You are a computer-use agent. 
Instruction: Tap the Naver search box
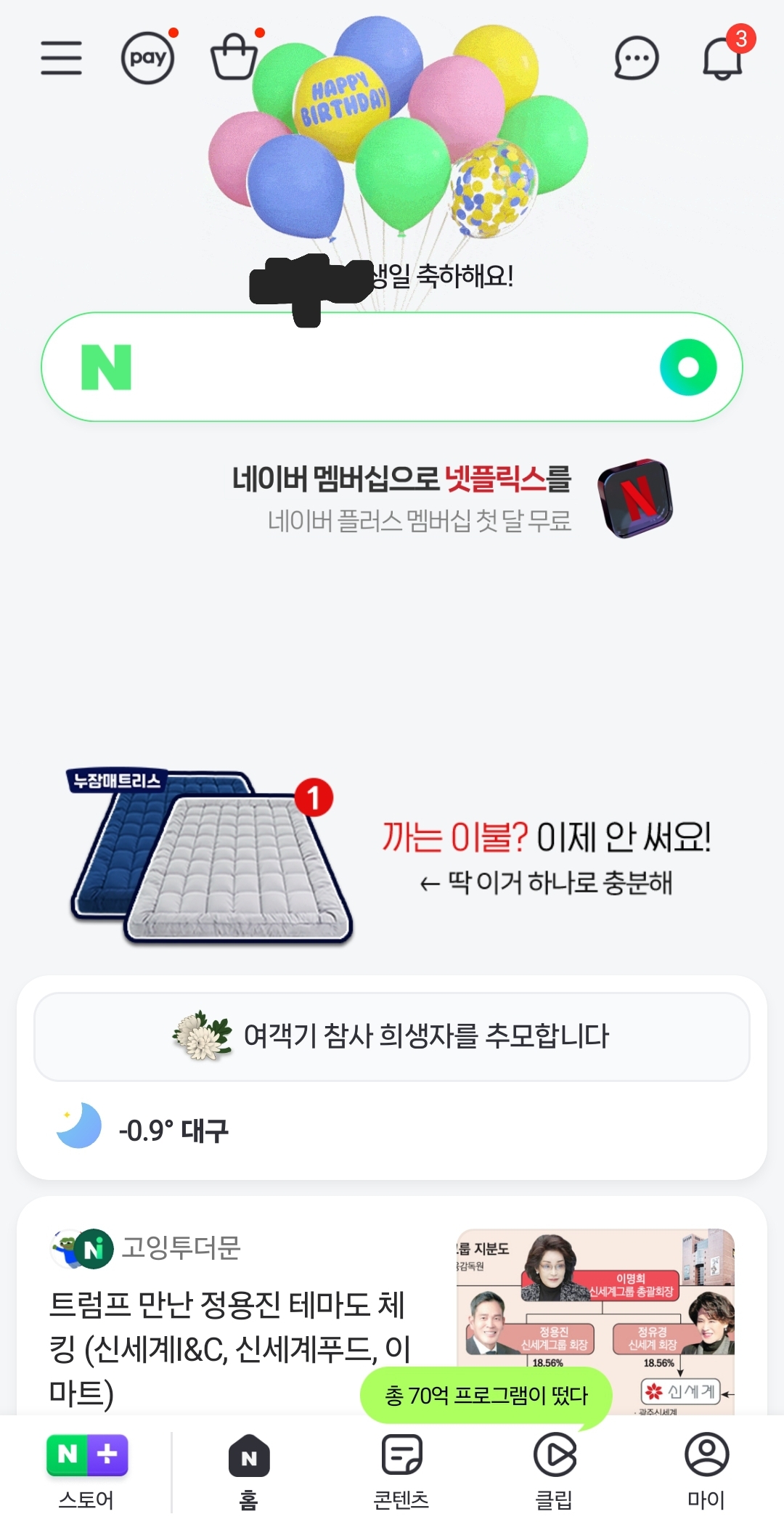tap(392, 367)
